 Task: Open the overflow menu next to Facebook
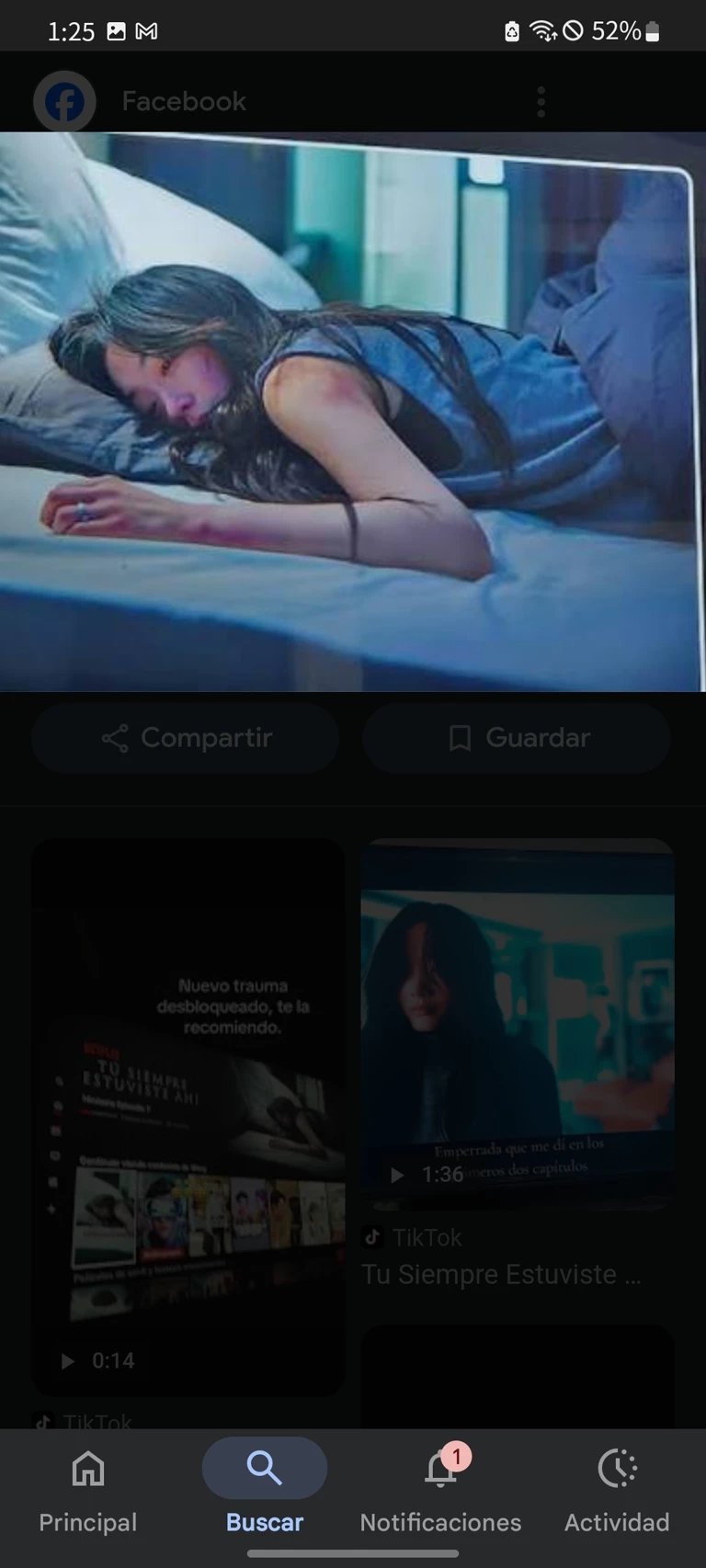[541, 102]
